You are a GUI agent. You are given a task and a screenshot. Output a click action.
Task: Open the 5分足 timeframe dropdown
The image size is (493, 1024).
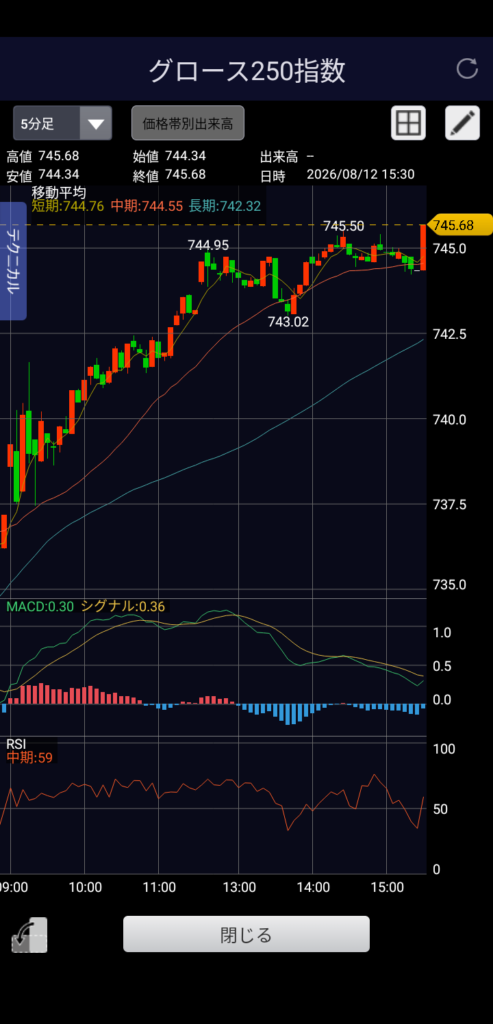coord(63,123)
